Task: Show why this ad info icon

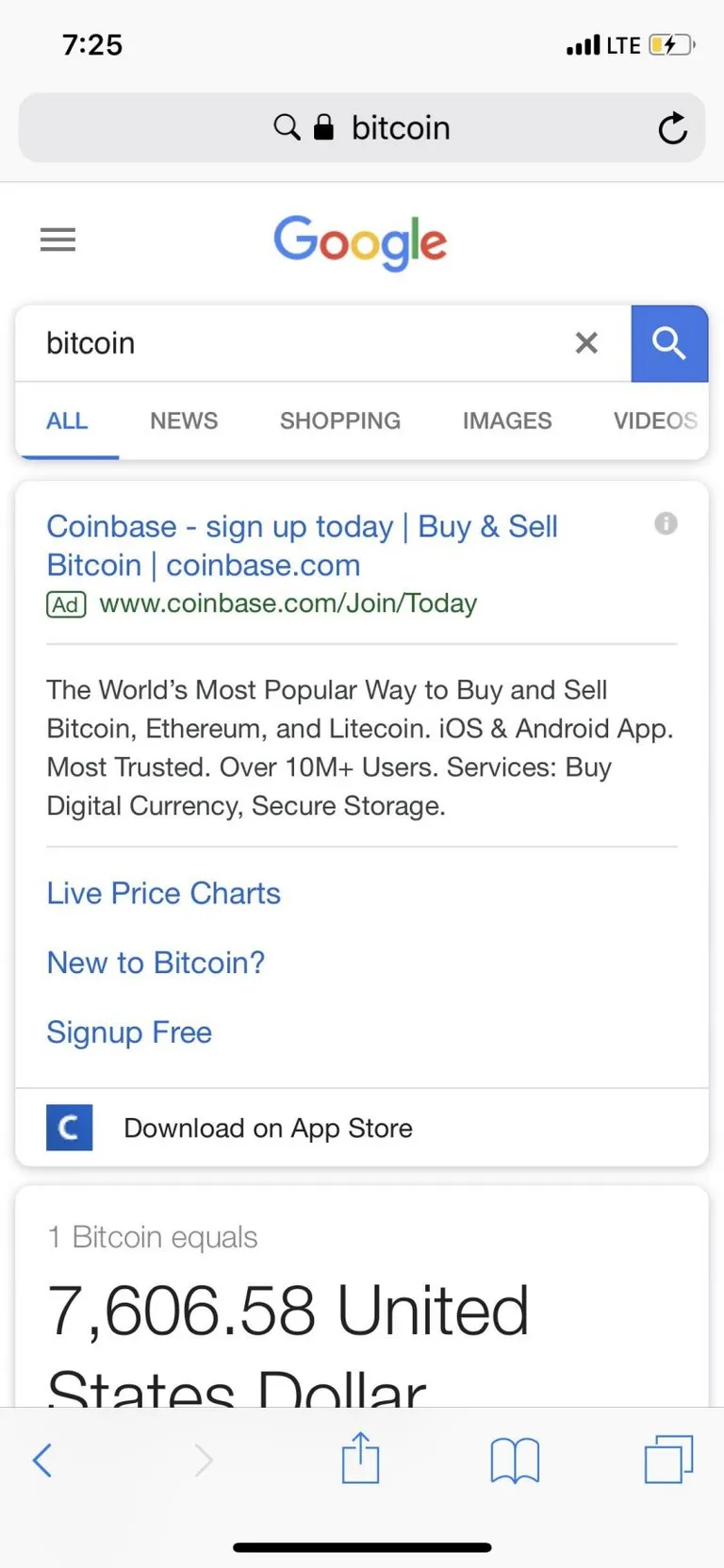Action: click(x=666, y=523)
